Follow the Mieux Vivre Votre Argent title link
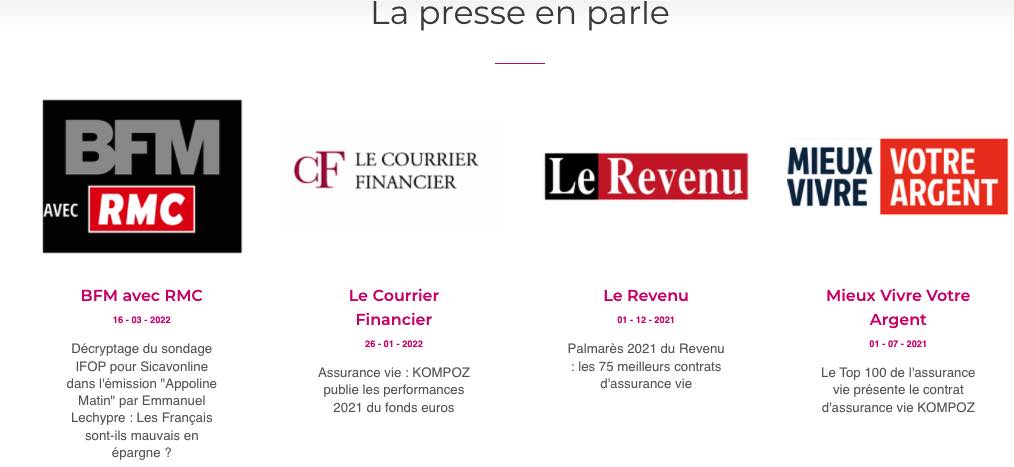Viewport: 1014px width, 467px height. coord(897,308)
